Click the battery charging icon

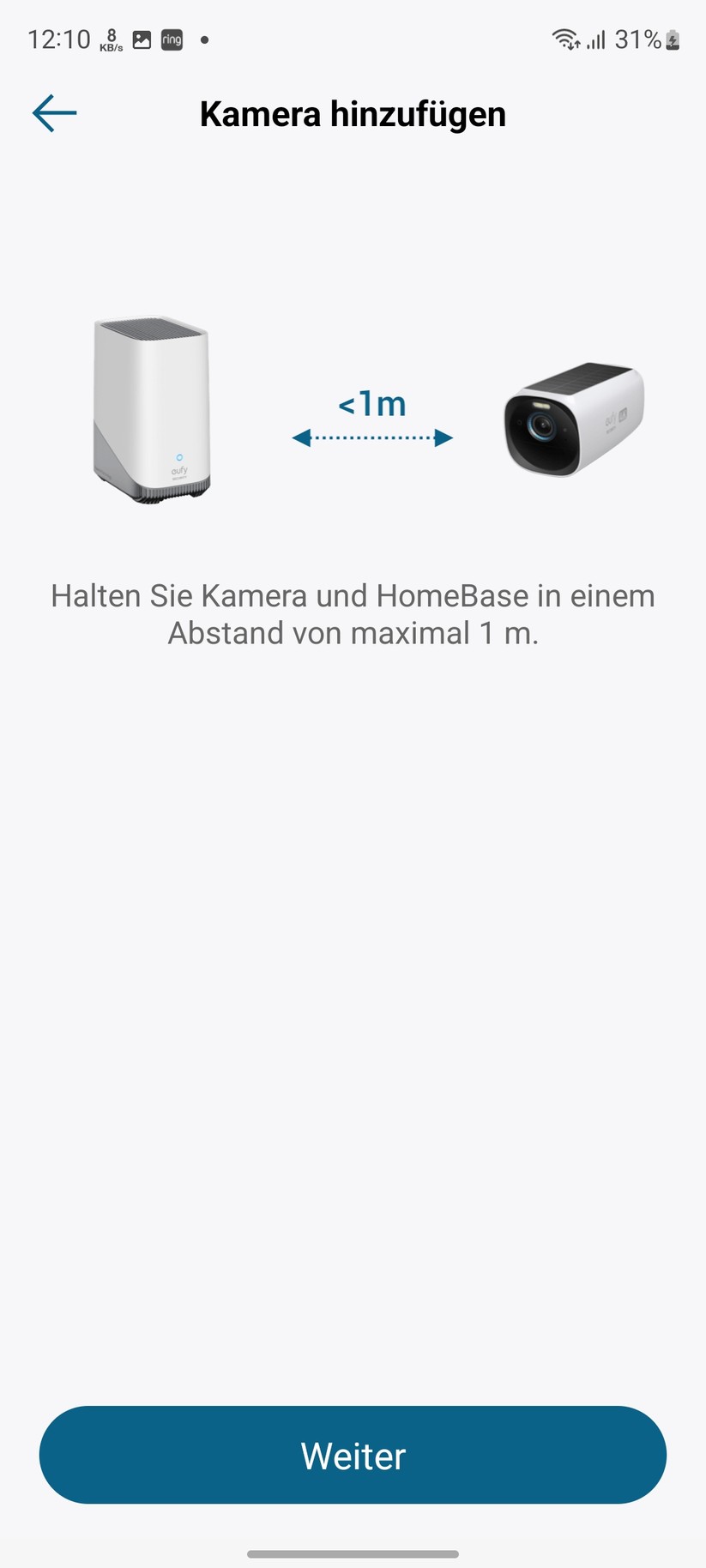pos(673,39)
